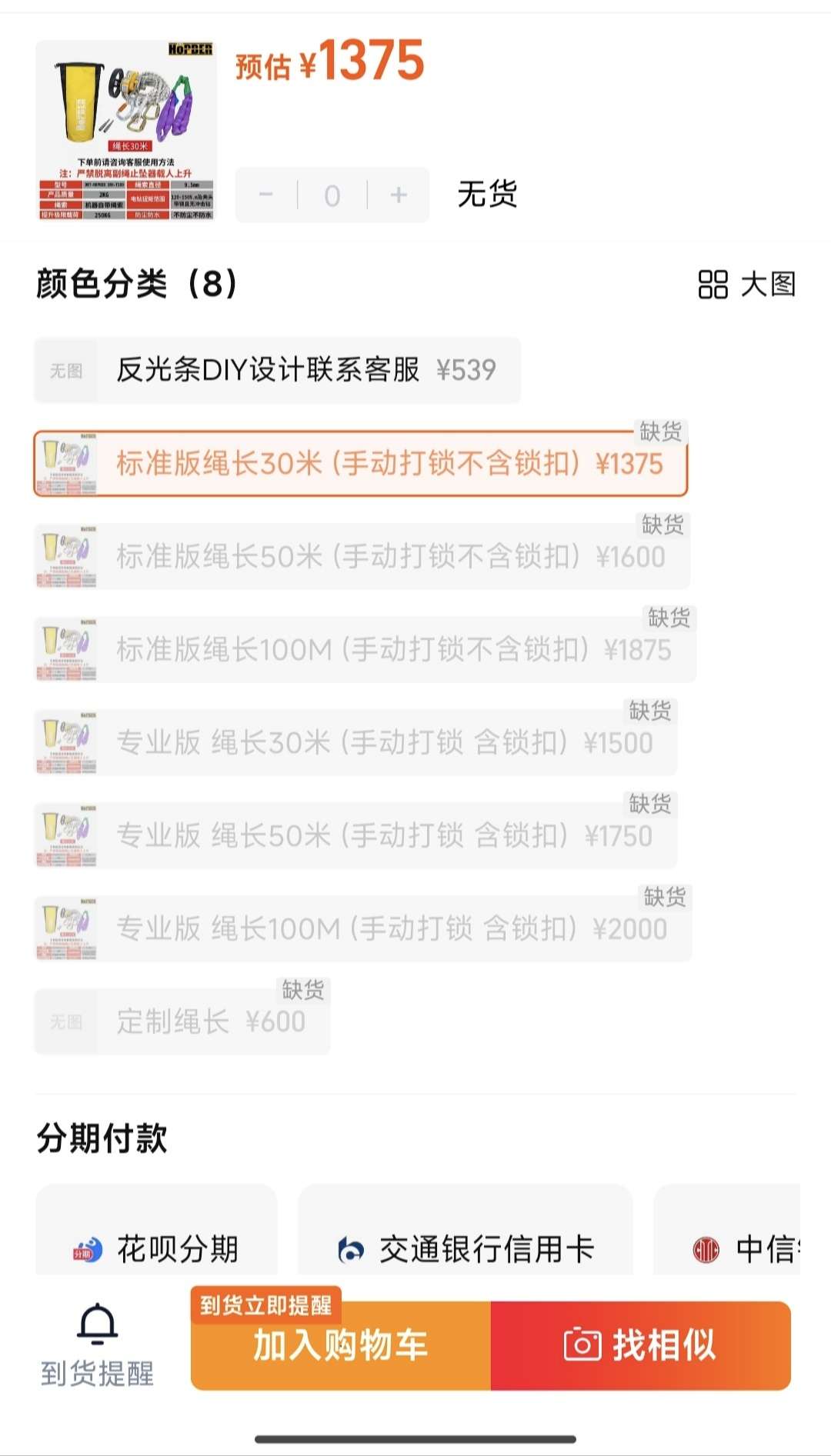Tap 找相似 find similar items
Viewport: 831px width, 1456px height.
pyautogui.click(x=640, y=1346)
